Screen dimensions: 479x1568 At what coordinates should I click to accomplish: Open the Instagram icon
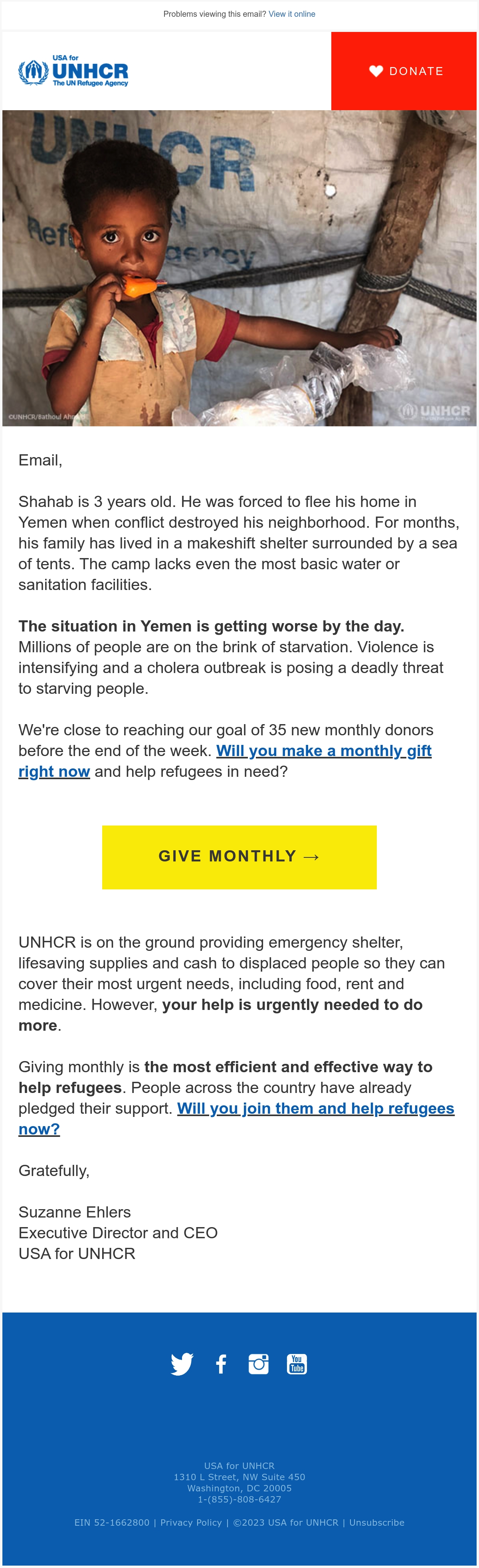259,1364
